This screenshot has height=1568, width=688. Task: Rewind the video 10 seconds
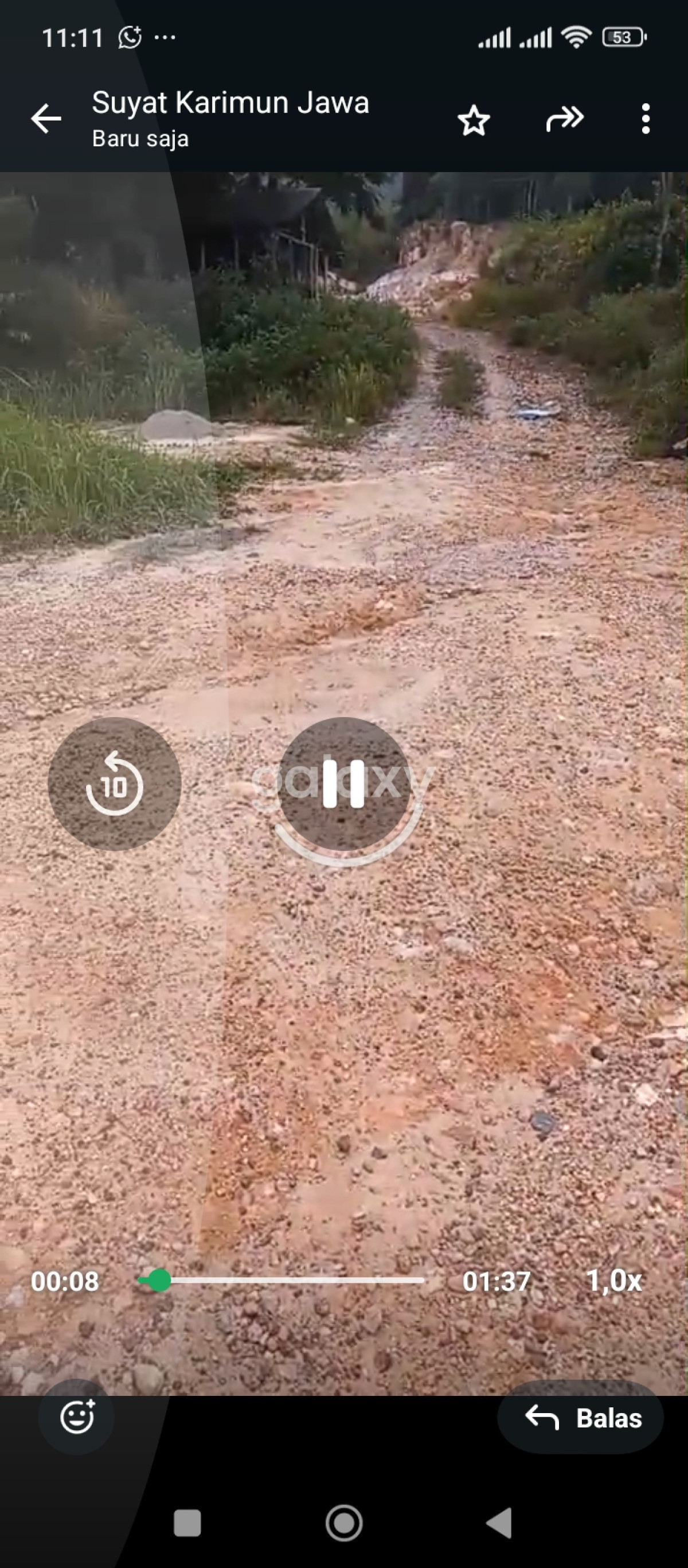[114, 783]
